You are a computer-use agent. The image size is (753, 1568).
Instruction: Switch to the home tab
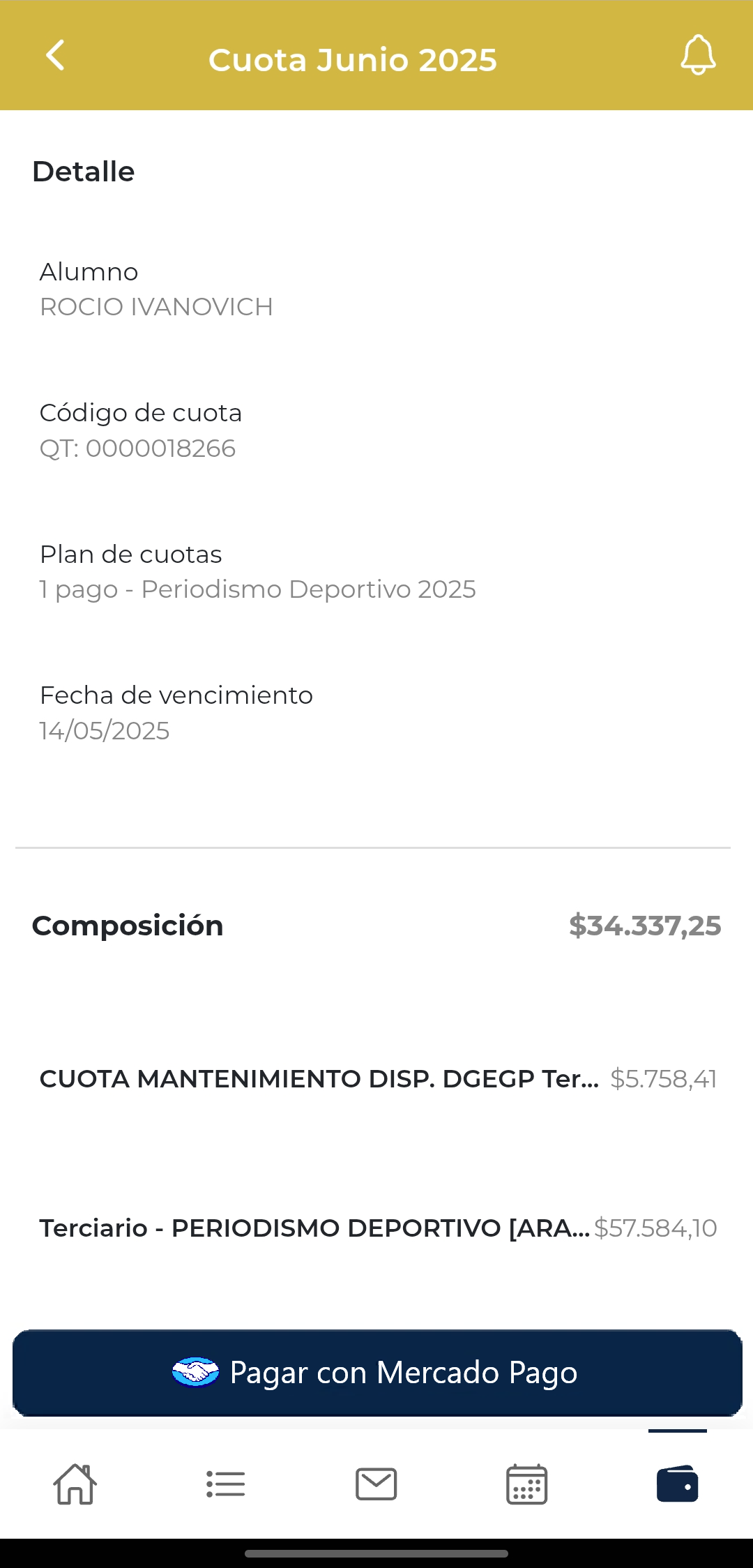[x=75, y=1484]
